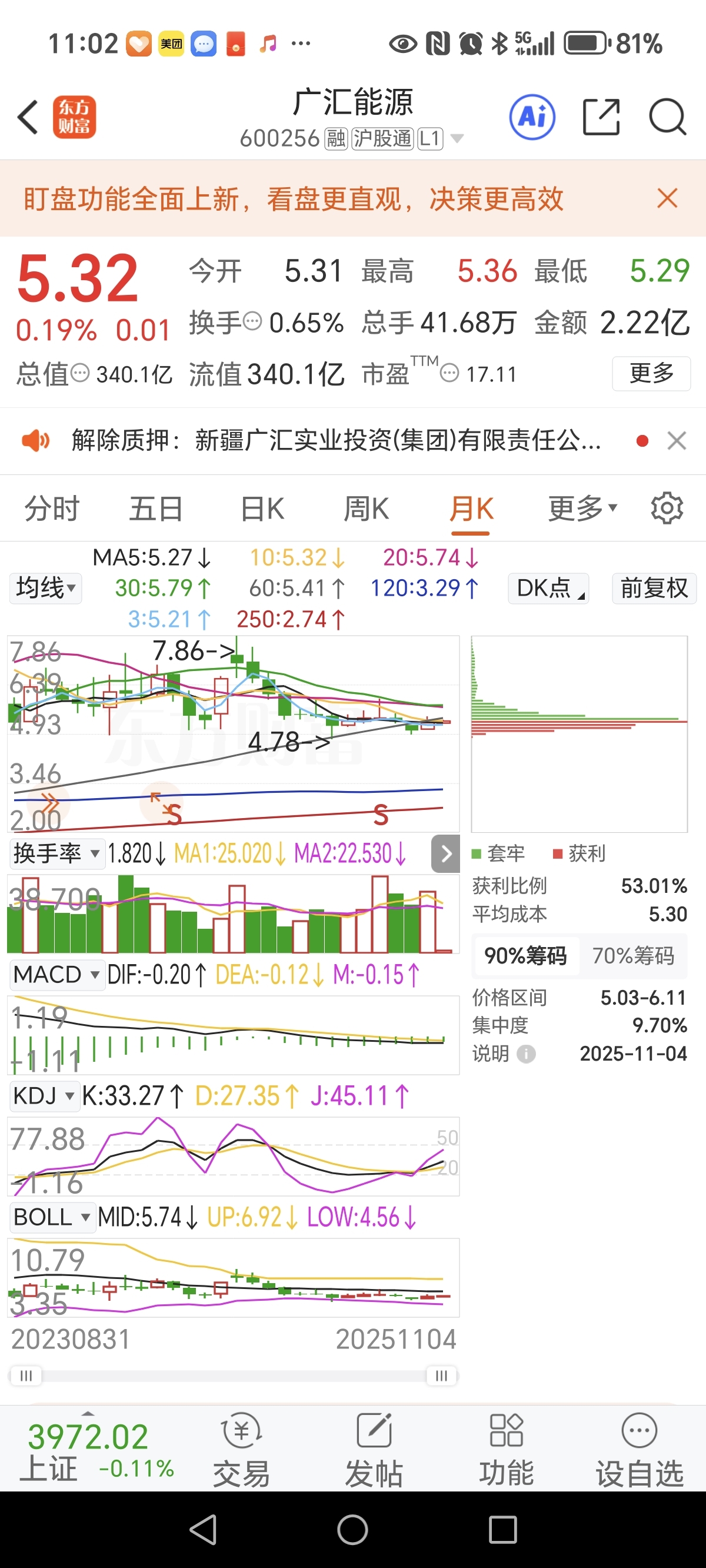Expand the 更多 chart period dropdown
The image size is (706, 1568).
click(x=582, y=509)
